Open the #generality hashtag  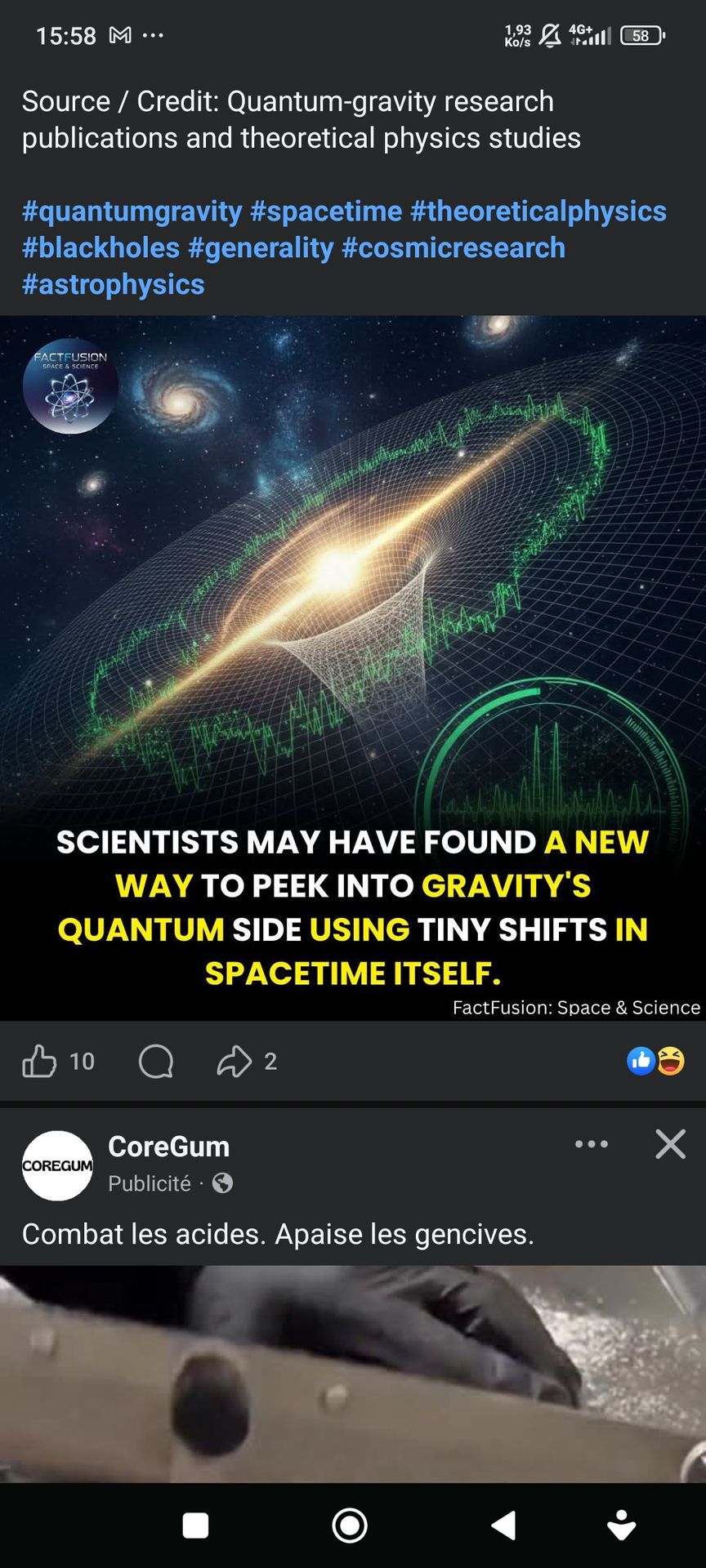pyautogui.click(x=261, y=248)
